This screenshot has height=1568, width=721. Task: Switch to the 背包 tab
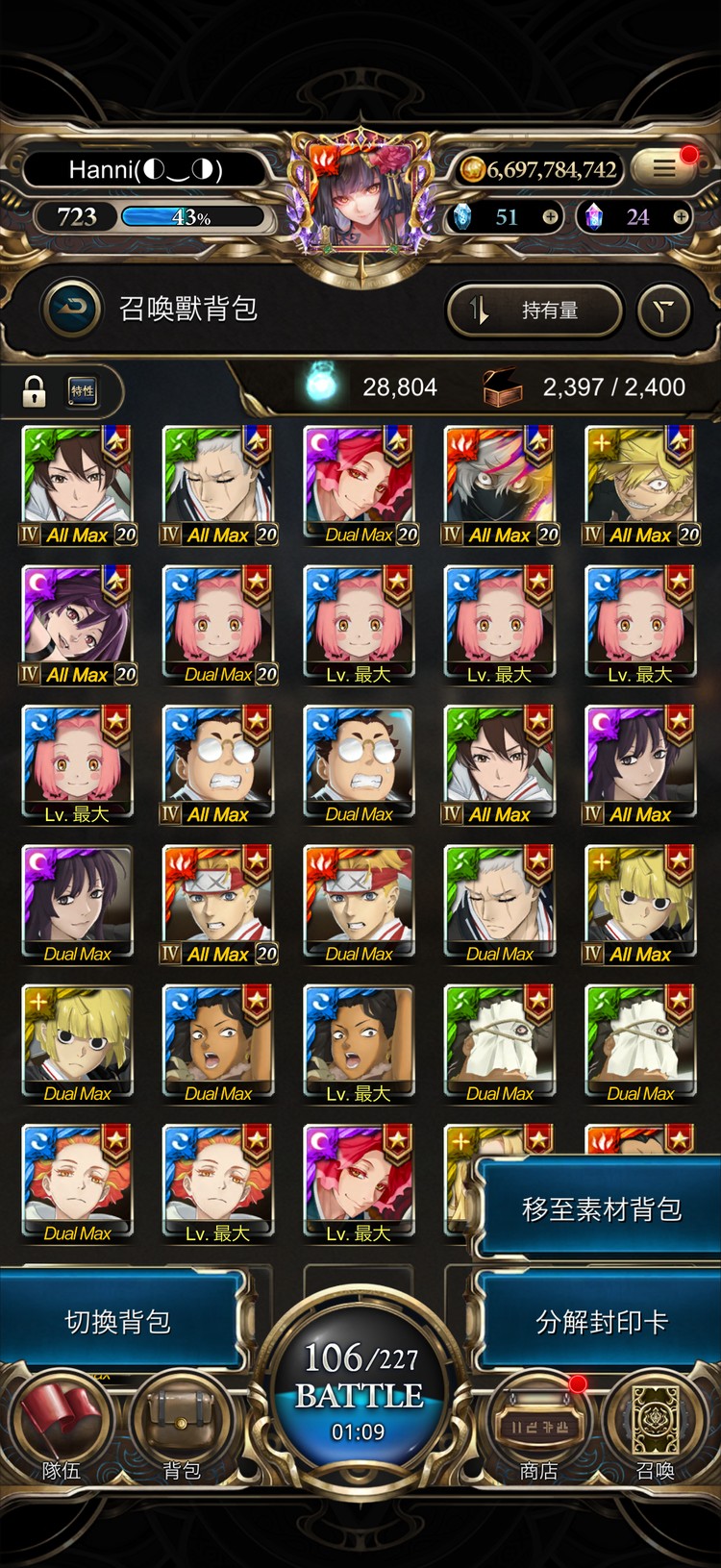click(181, 1432)
